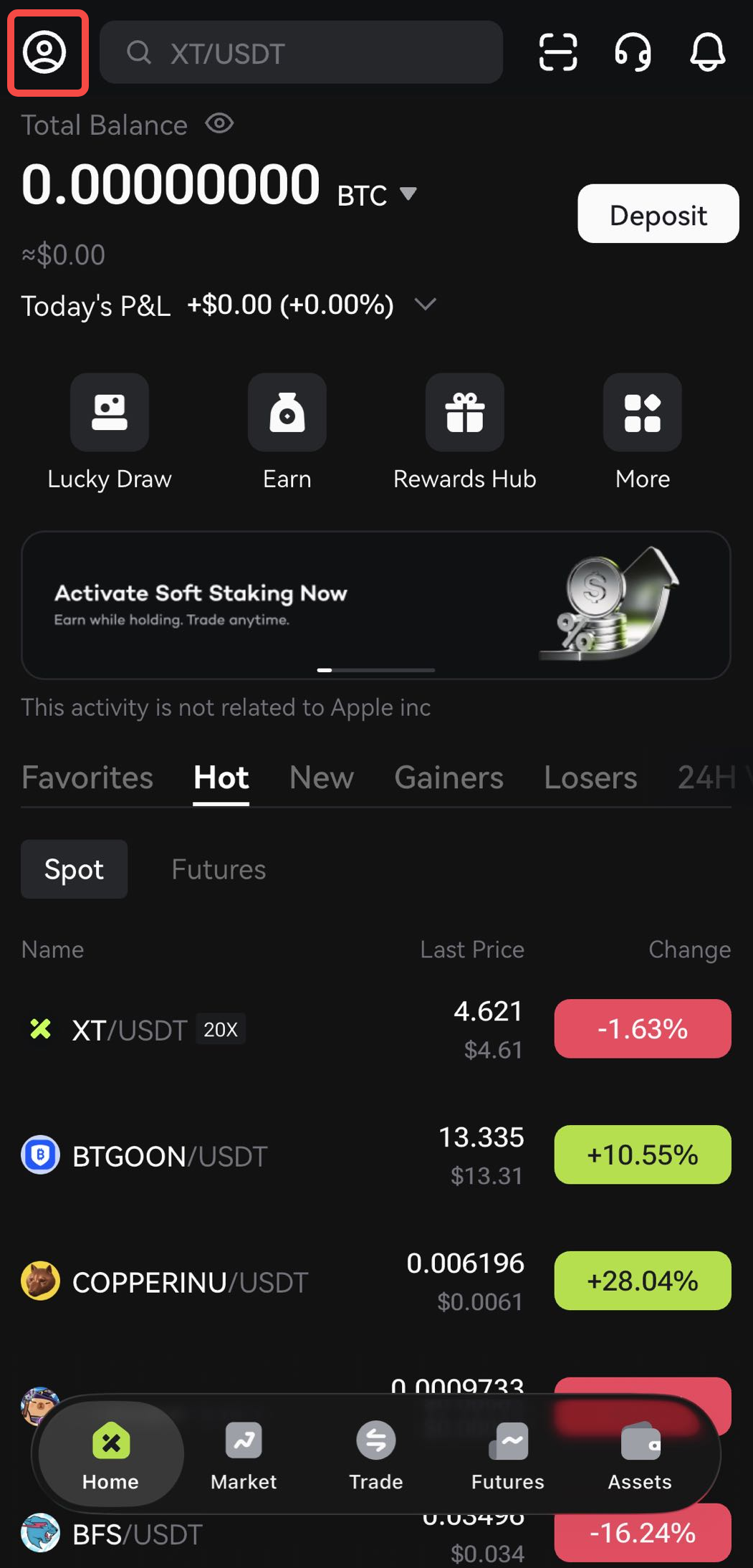This screenshot has width=753, height=1568.
Task: Open Lucky Draw
Action: pos(110,431)
